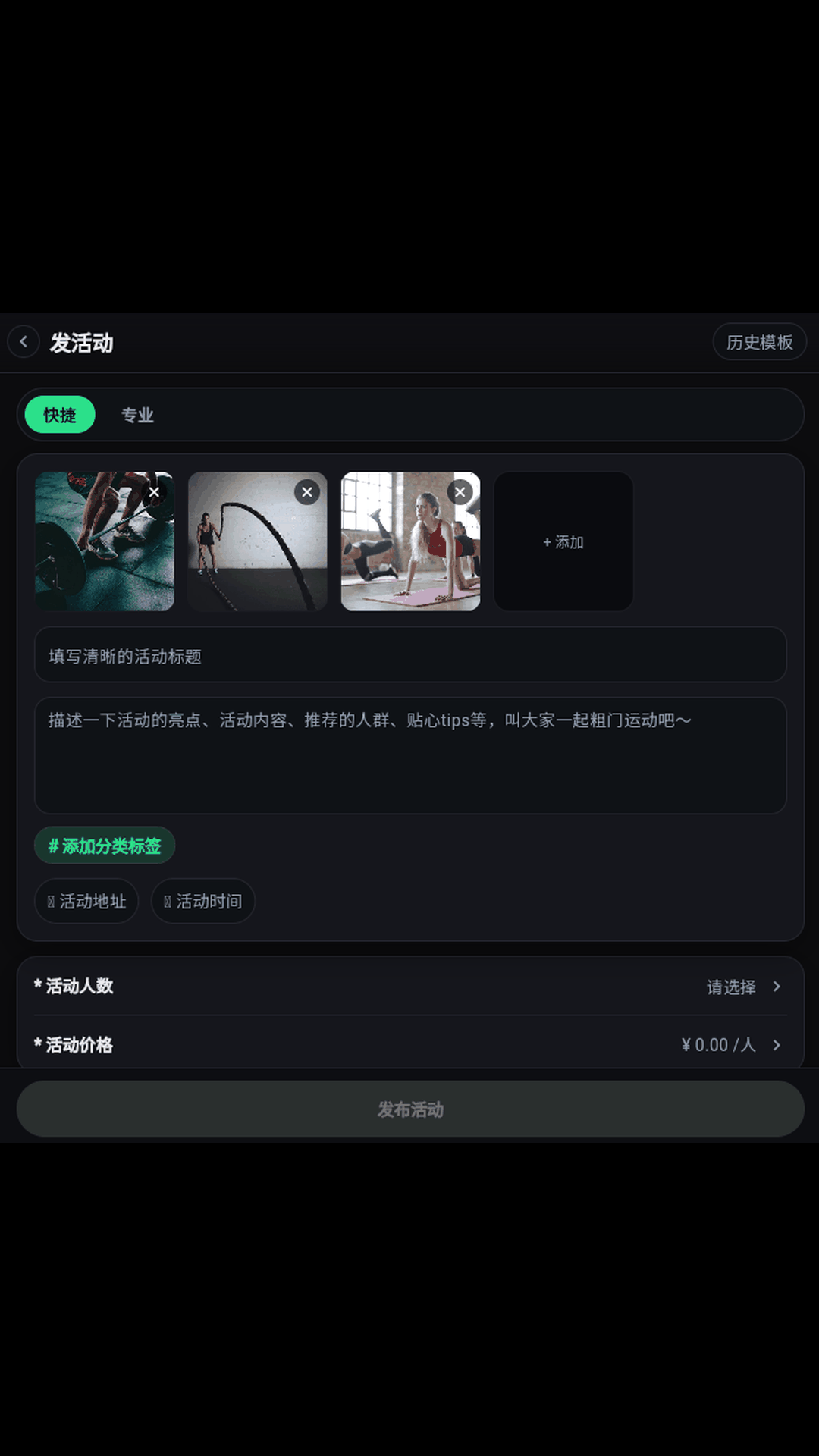
Task: Remove the yoga pose photo
Action: pos(460,492)
